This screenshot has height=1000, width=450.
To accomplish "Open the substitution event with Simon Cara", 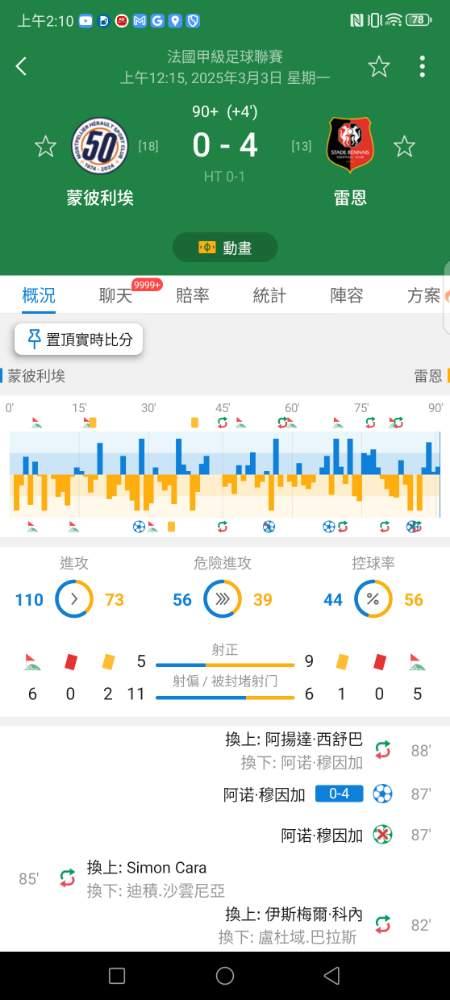I will 225,879.
